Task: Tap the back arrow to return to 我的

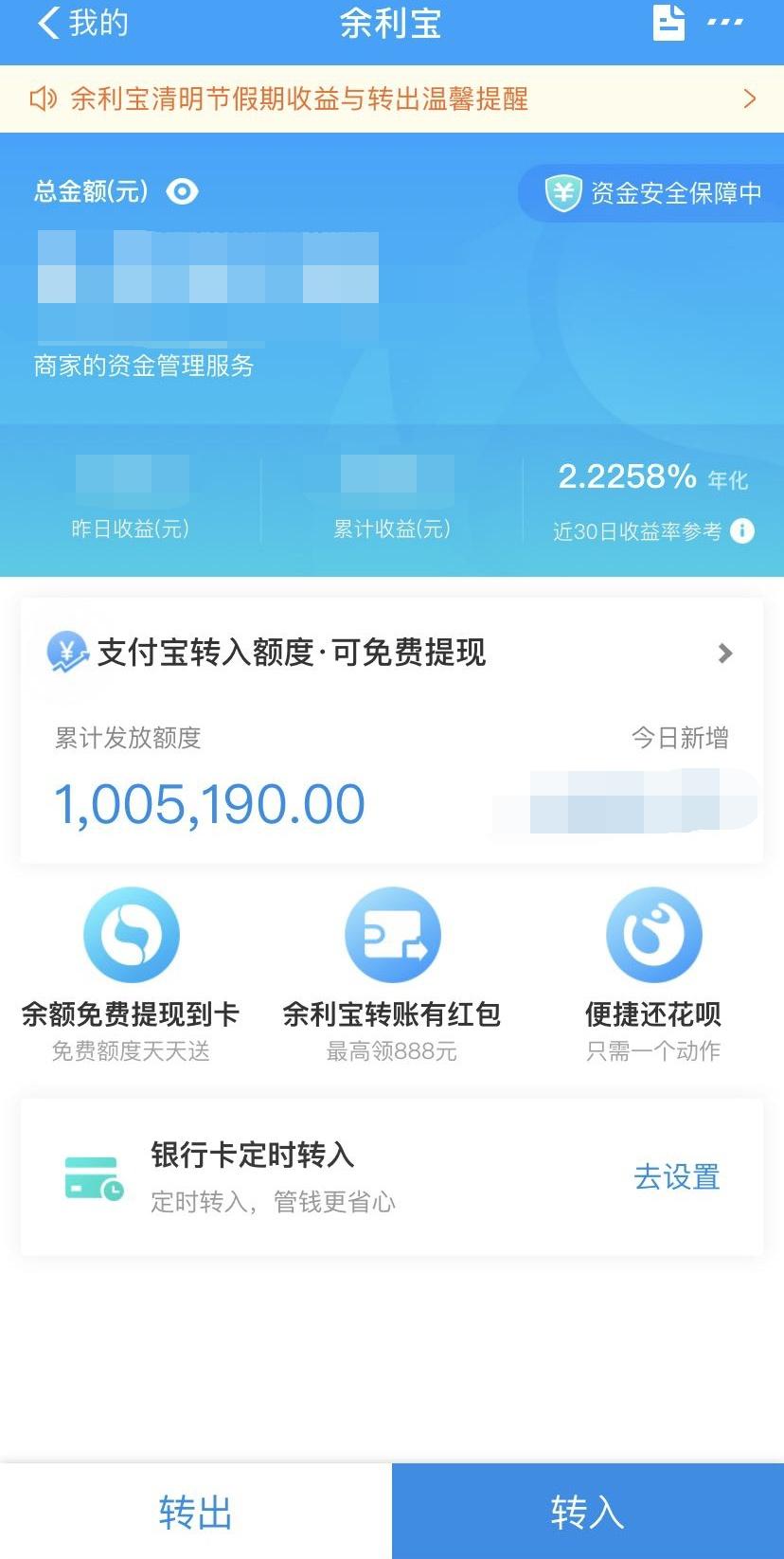Action: tap(45, 24)
